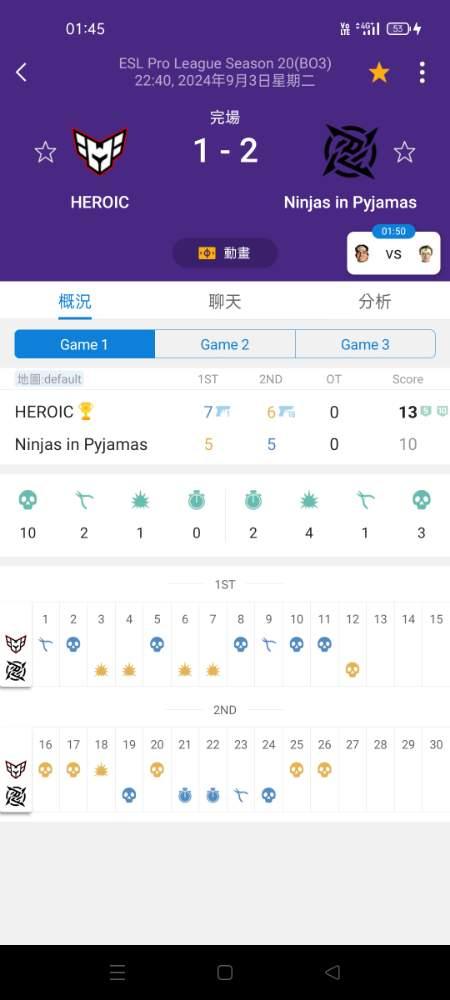Open the Ninjas in Pyjamas team logo
450x1000 pixels.
point(350,151)
